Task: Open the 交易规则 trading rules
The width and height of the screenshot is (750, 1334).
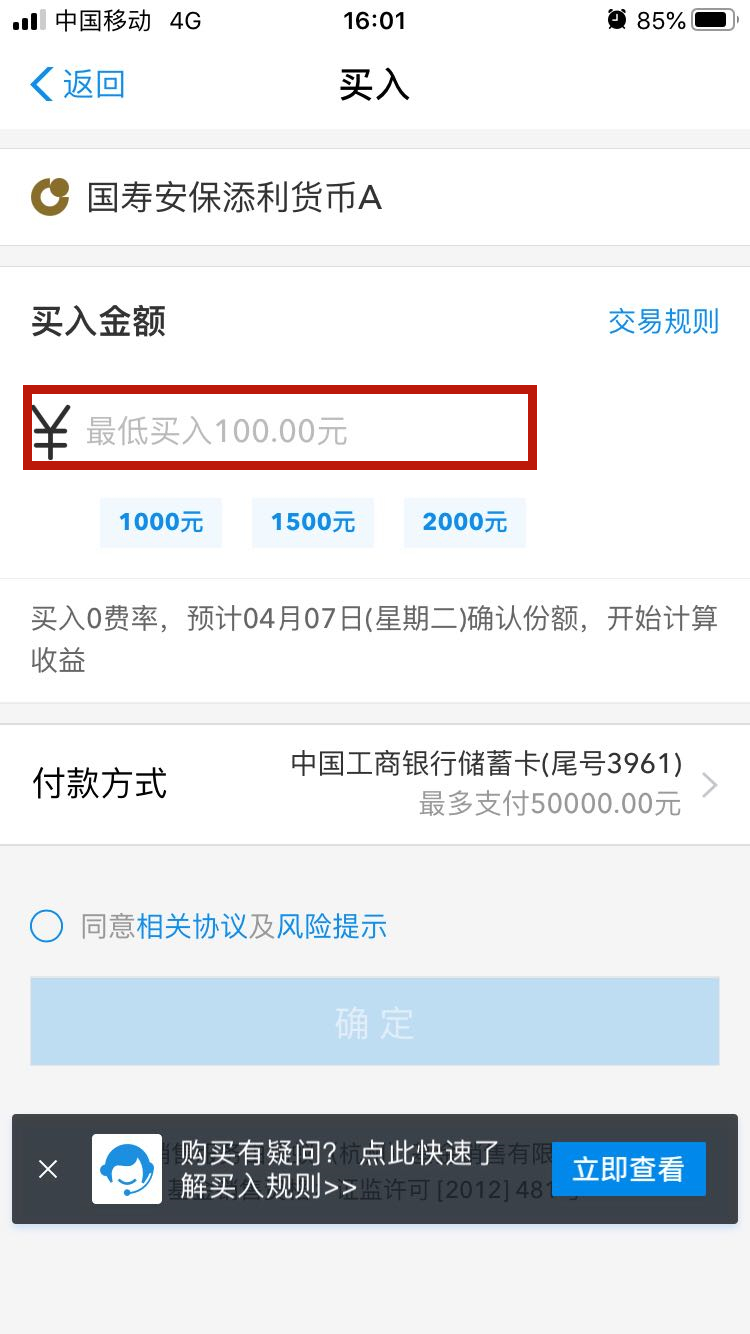Action: (x=662, y=320)
